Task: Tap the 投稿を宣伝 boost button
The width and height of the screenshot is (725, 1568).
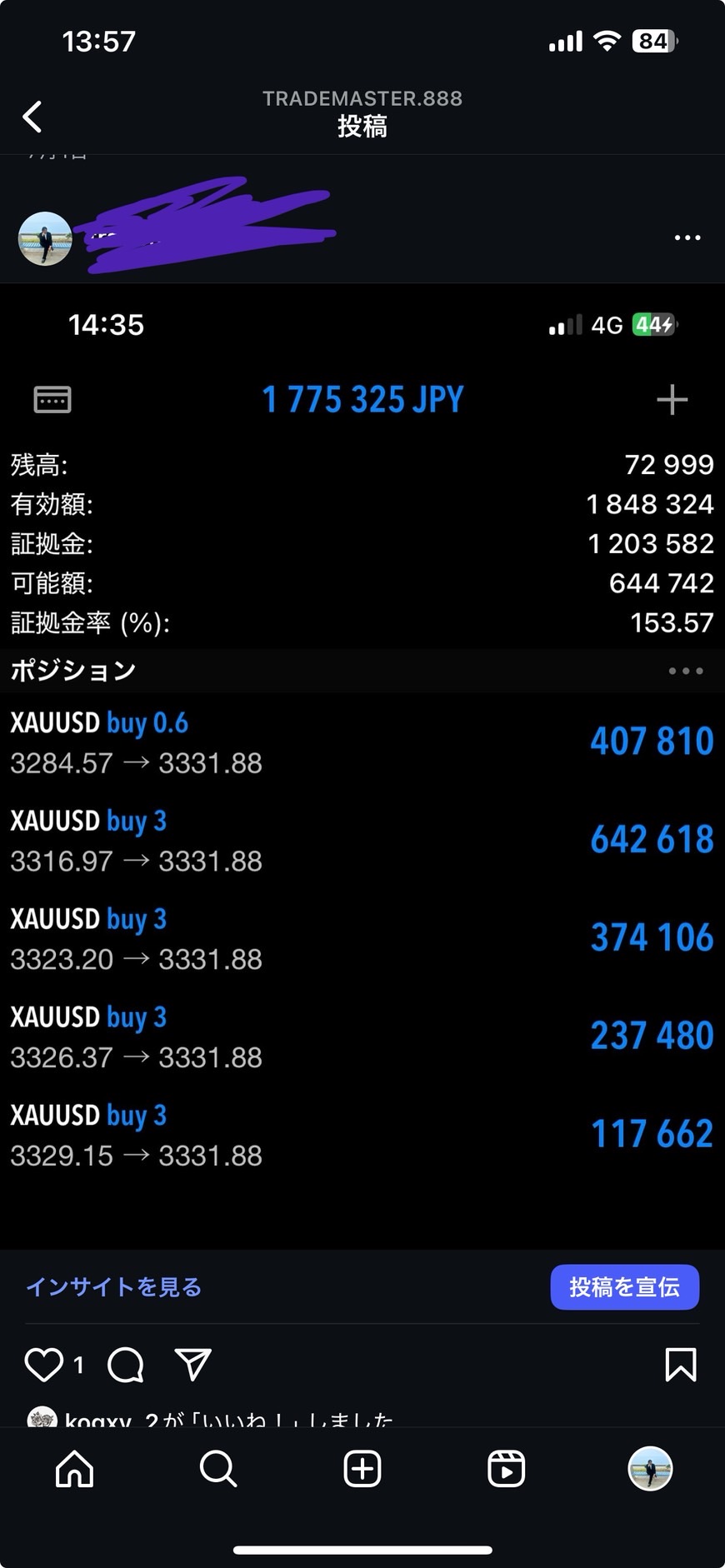Action: pos(624,1286)
